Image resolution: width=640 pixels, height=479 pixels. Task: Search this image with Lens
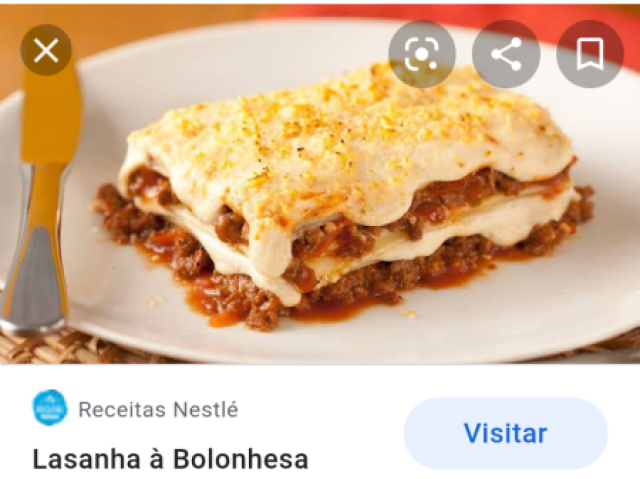click(x=422, y=54)
